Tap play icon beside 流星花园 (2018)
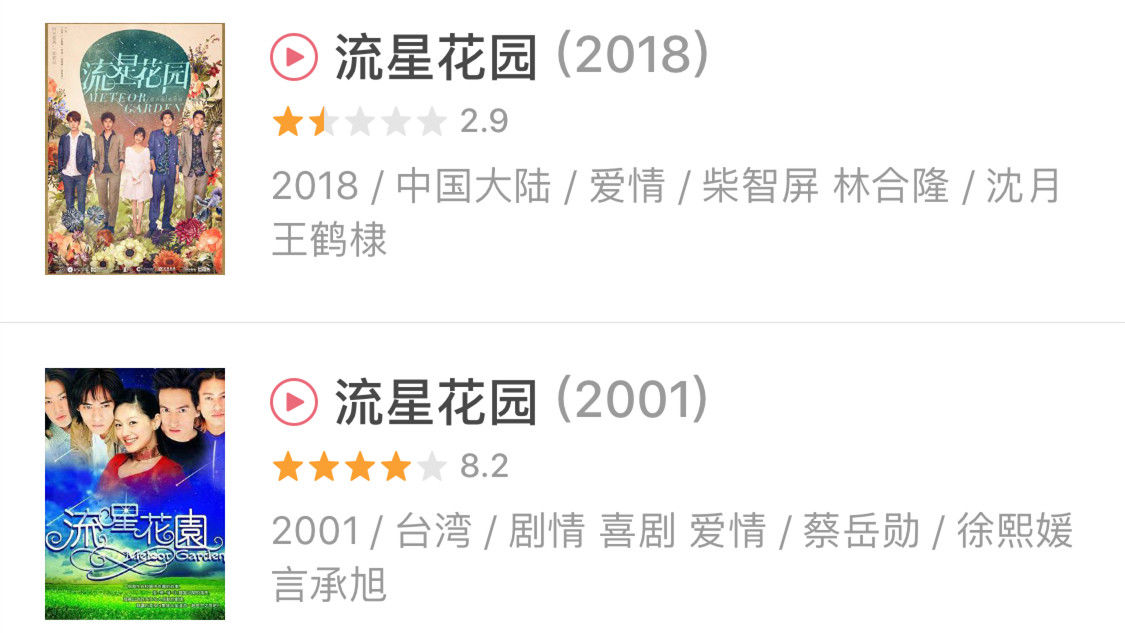Image resolution: width=1125 pixels, height=633 pixels. click(294, 58)
